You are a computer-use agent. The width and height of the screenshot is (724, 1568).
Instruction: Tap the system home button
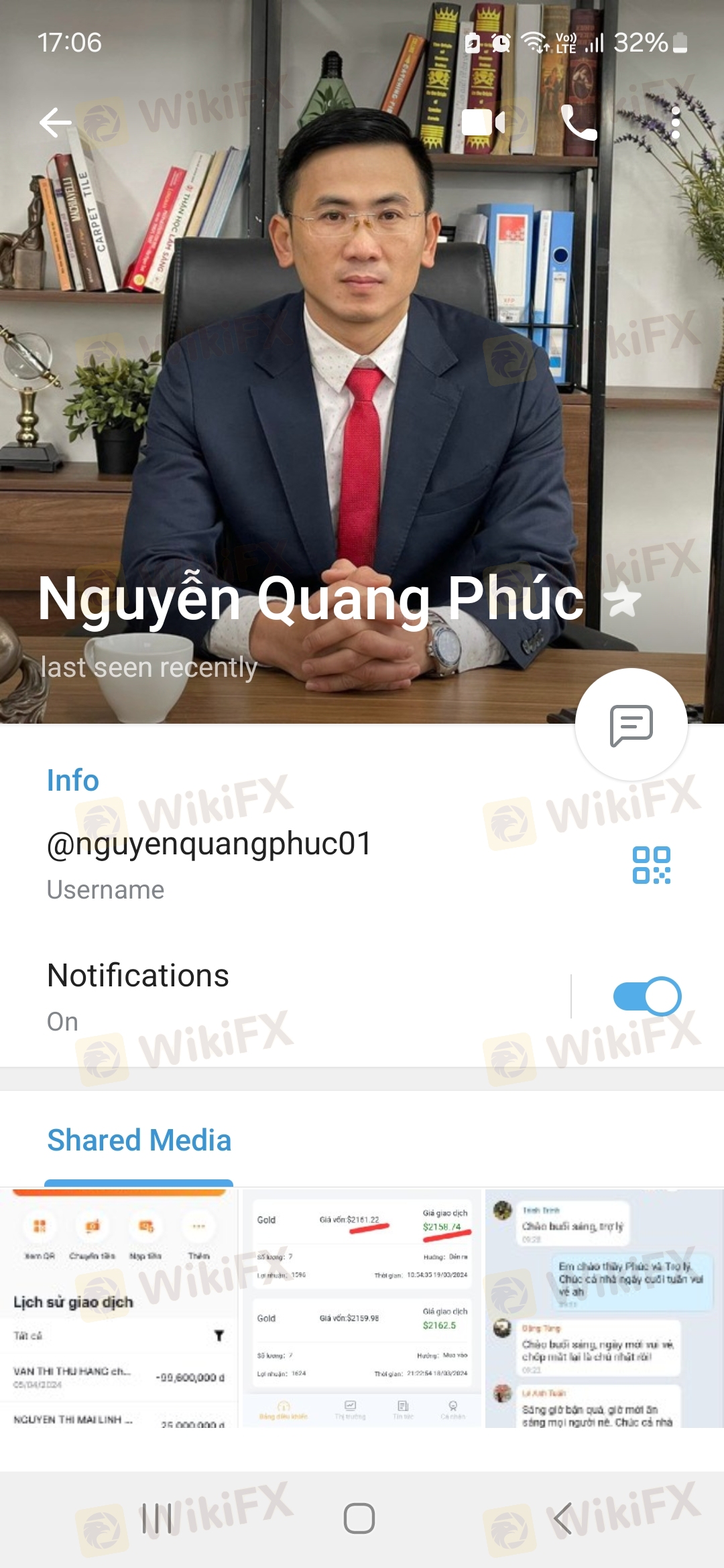[359, 1518]
